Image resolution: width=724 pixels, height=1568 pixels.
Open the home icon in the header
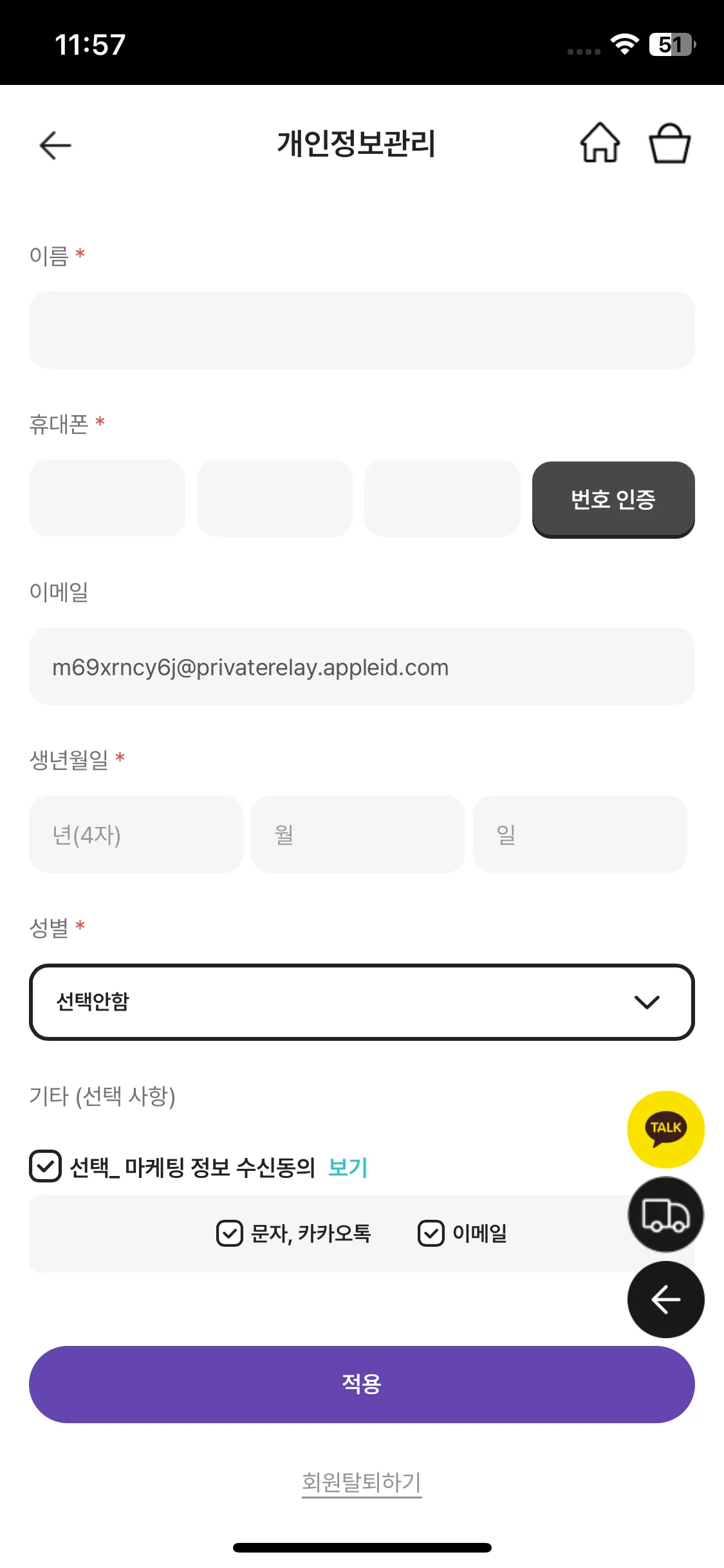(600, 143)
